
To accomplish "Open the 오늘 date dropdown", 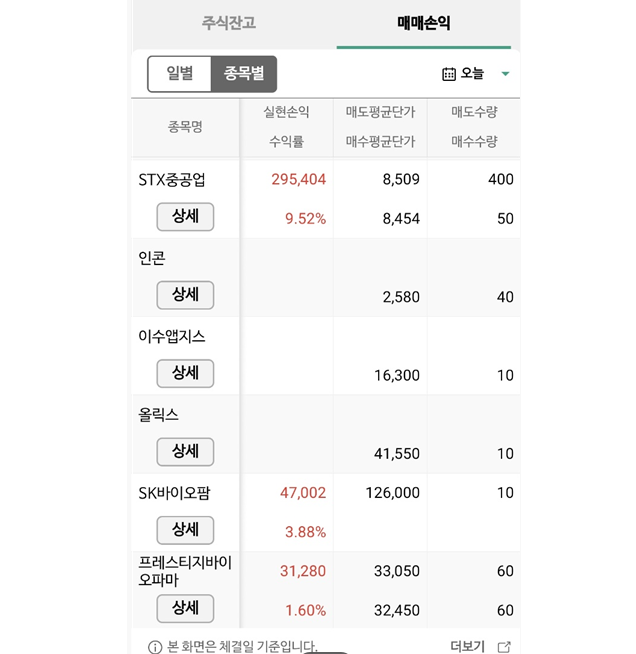I will (x=476, y=74).
